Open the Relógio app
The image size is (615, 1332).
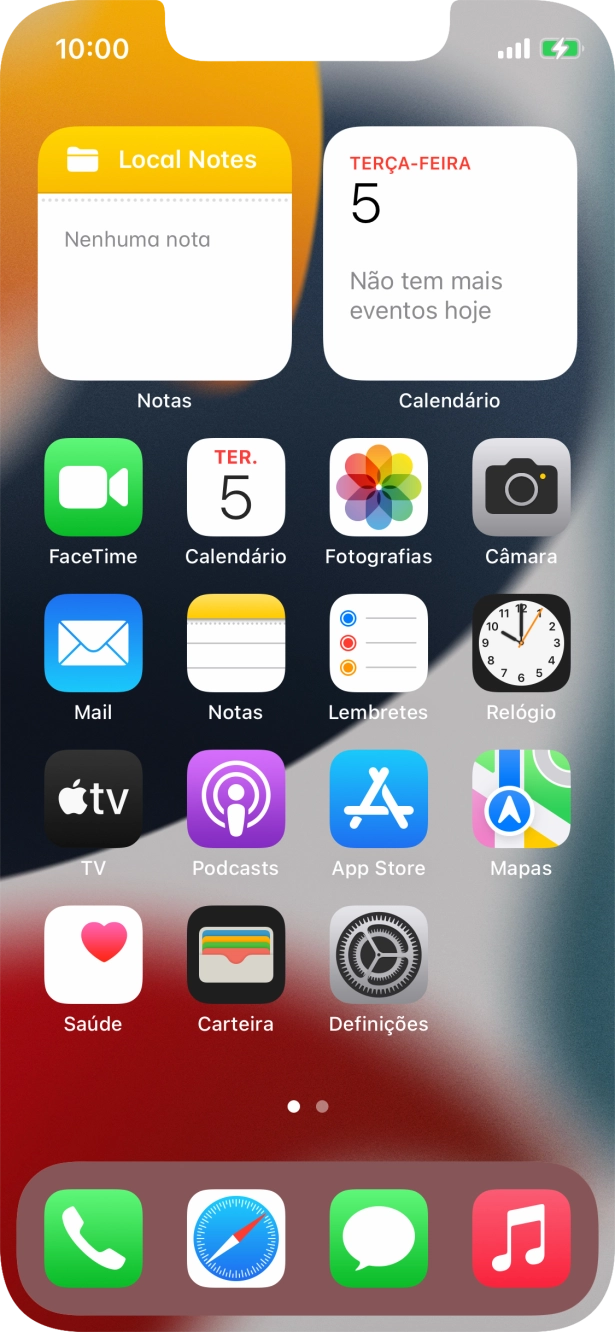(521, 643)
